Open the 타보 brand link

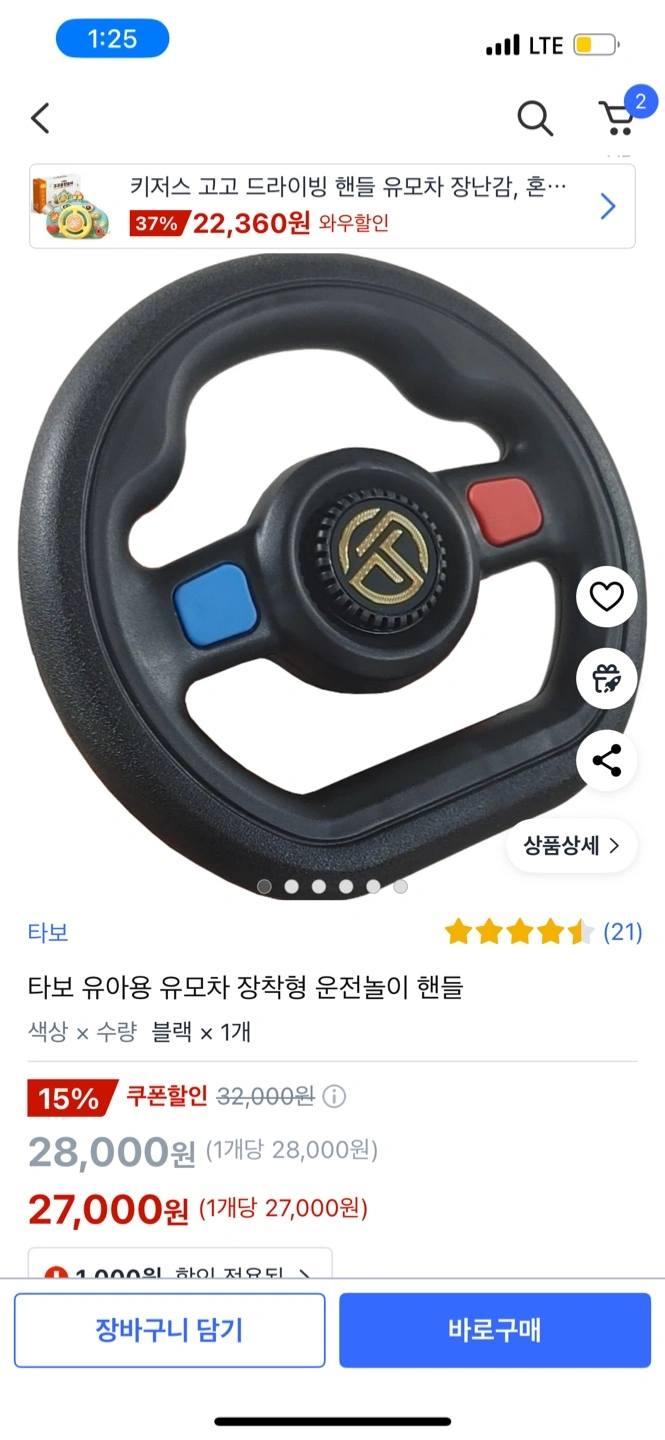(48, 933)
